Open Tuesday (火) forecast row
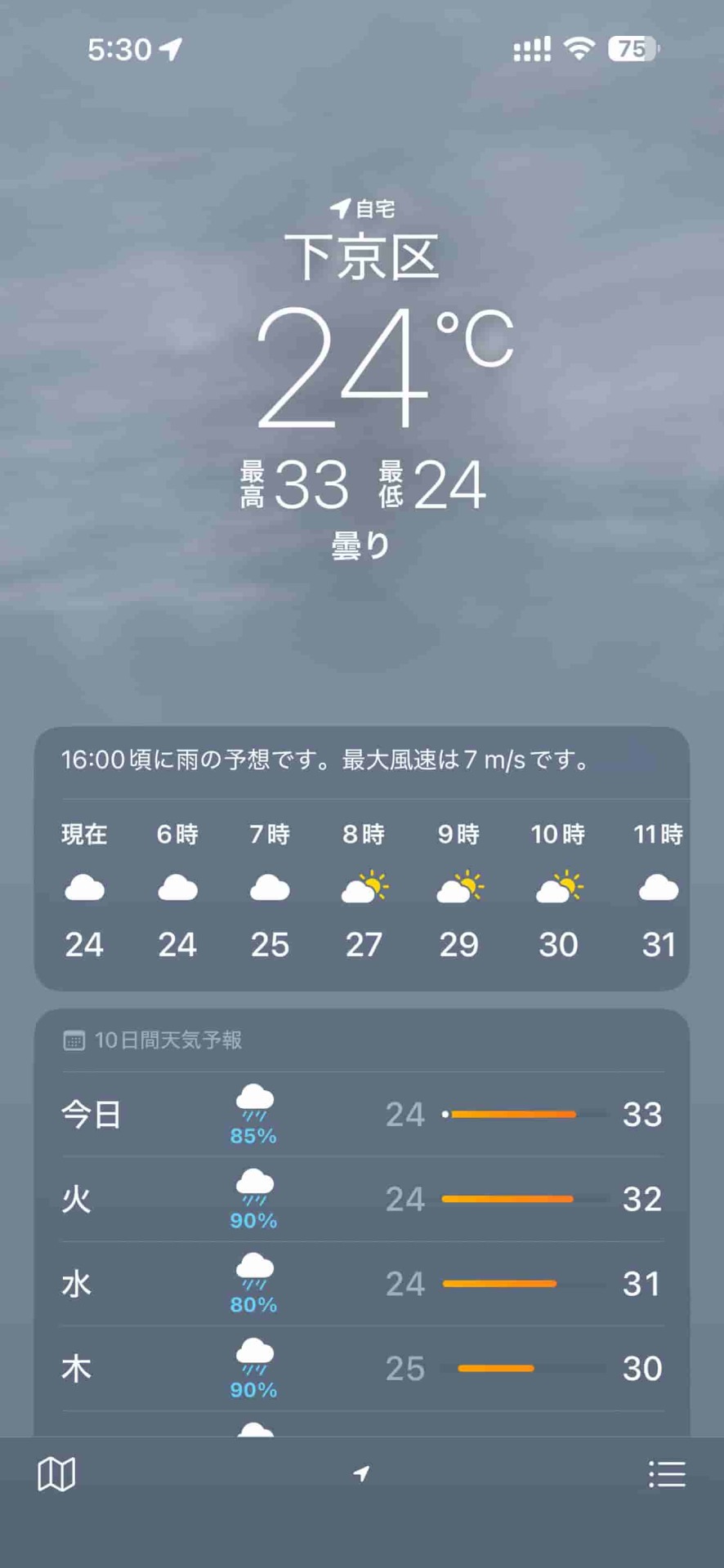The image size is (724, 1568). click(361, 1200)
